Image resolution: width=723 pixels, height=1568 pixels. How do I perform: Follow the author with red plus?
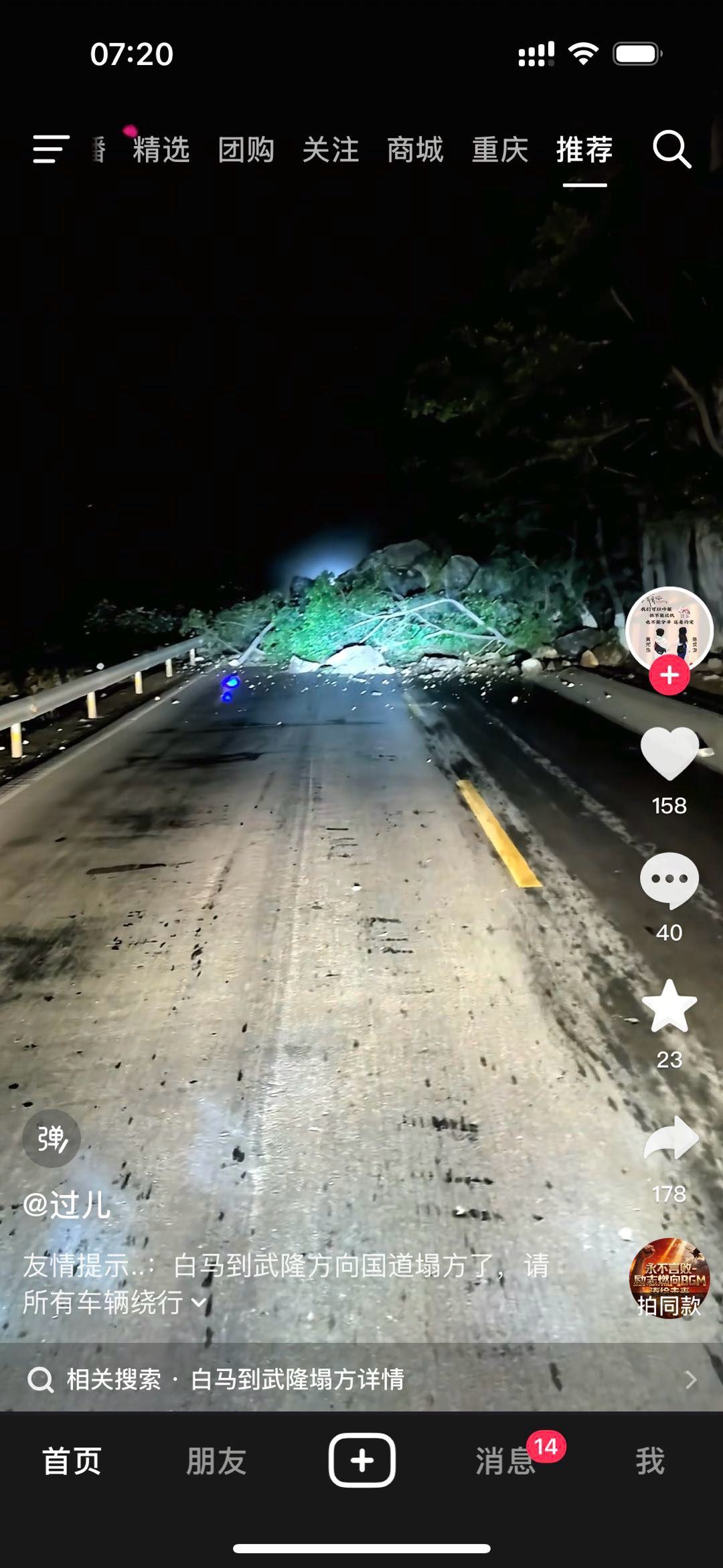click(x=669, y=675)
